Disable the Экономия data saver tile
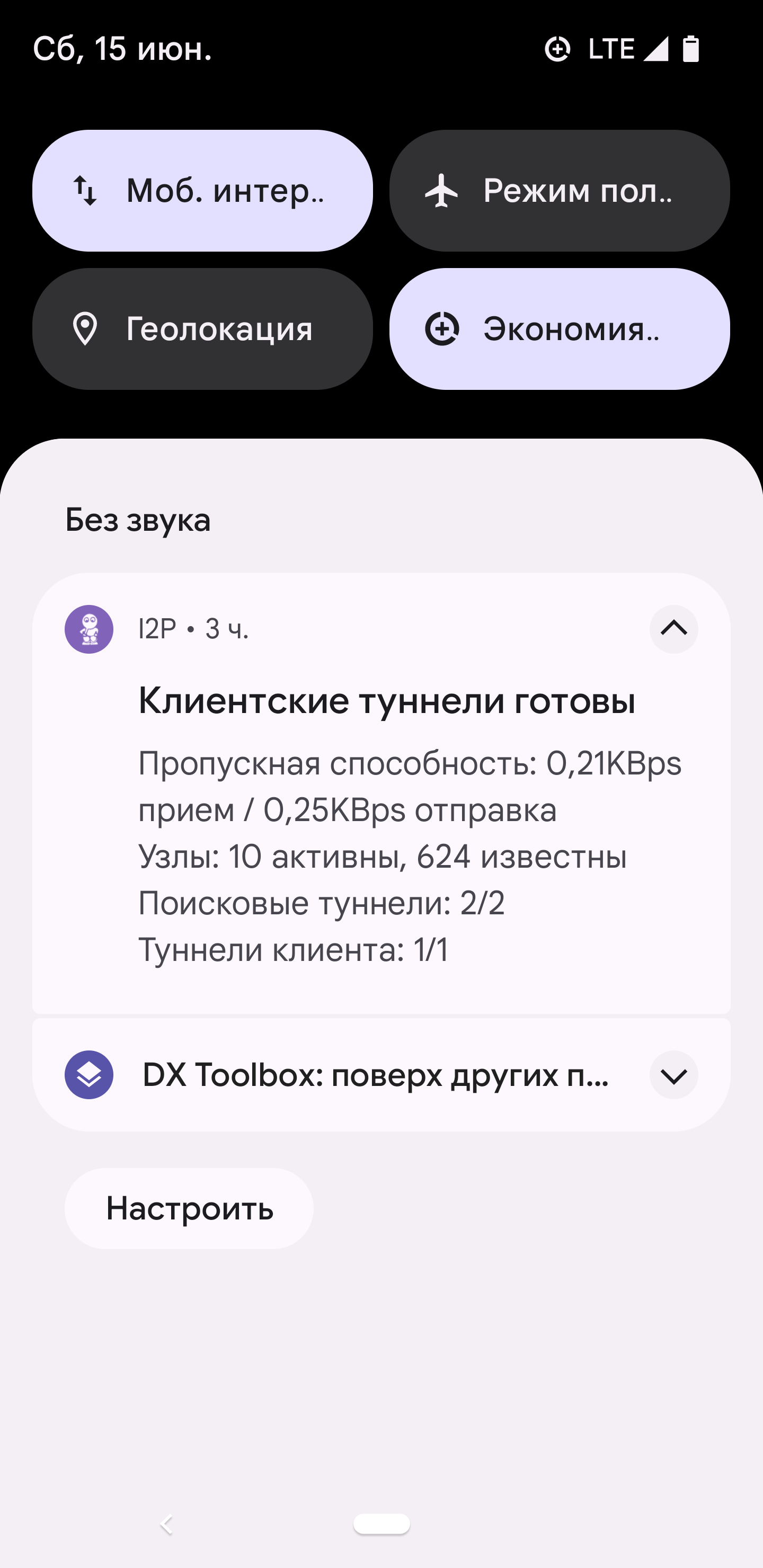 [x=560, y=328]
